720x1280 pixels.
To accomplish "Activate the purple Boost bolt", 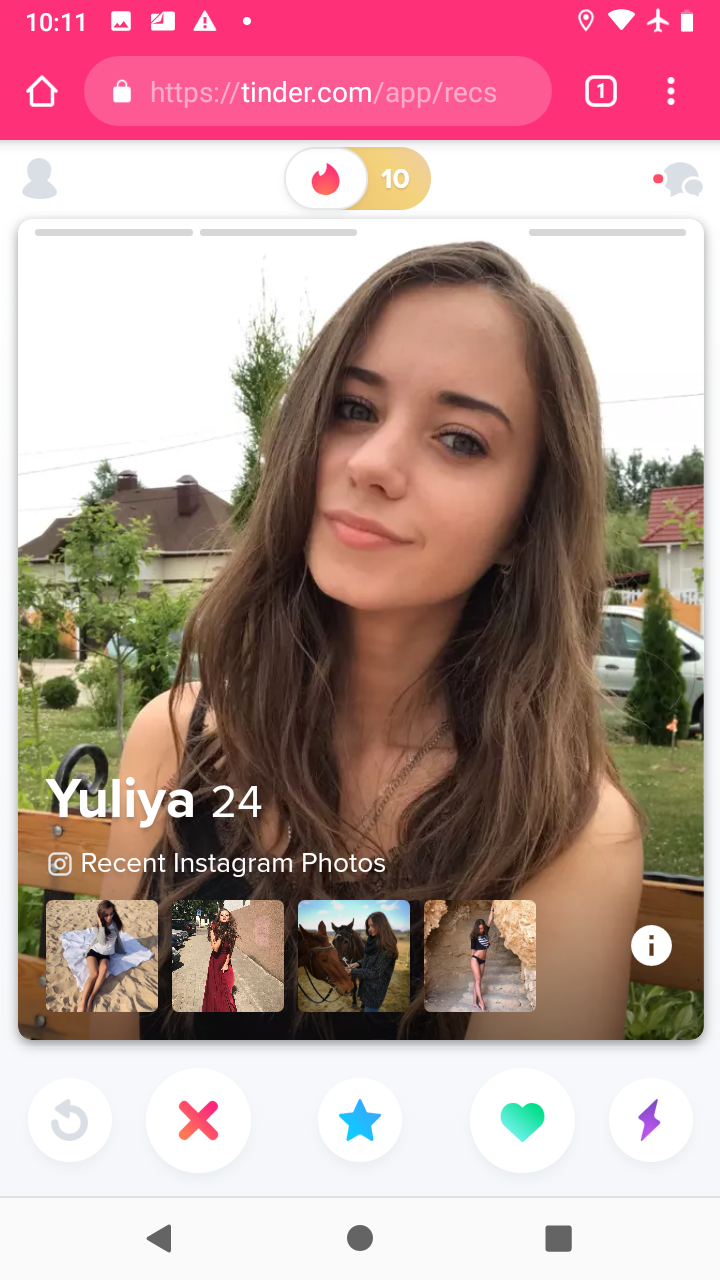I will (x=651, y=1121).
